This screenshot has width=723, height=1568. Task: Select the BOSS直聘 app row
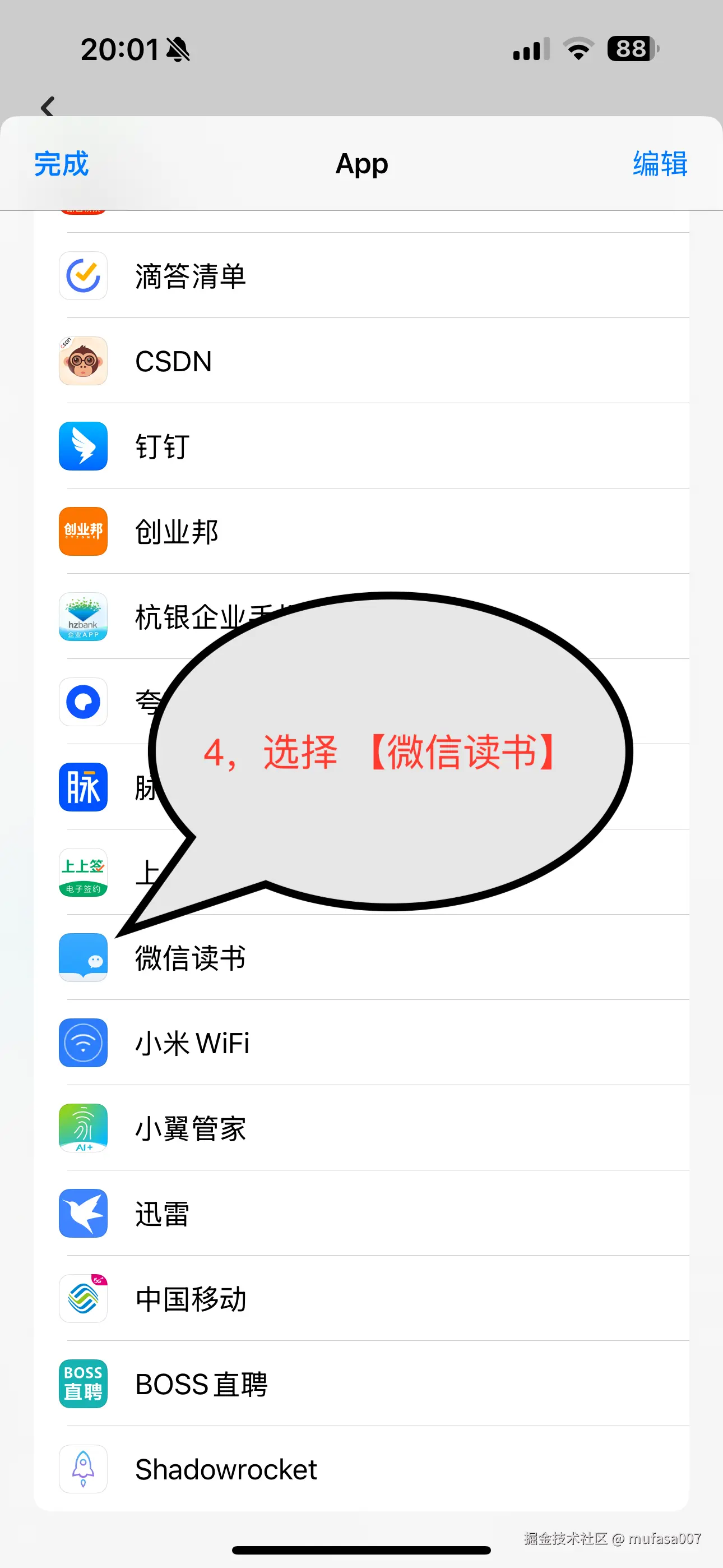pyautogui.click(x=201, y=1383)
